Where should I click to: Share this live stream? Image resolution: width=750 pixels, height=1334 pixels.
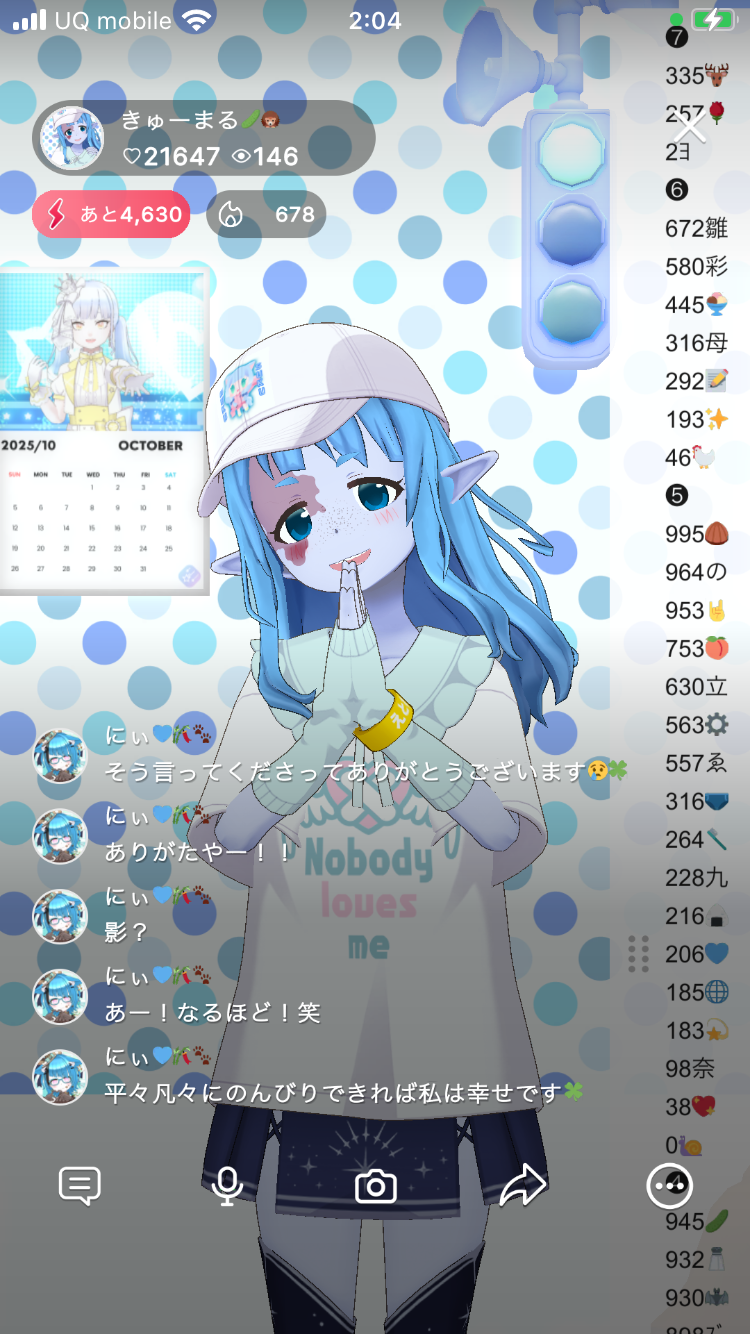pyautogui.click(x=523, y=1186)
